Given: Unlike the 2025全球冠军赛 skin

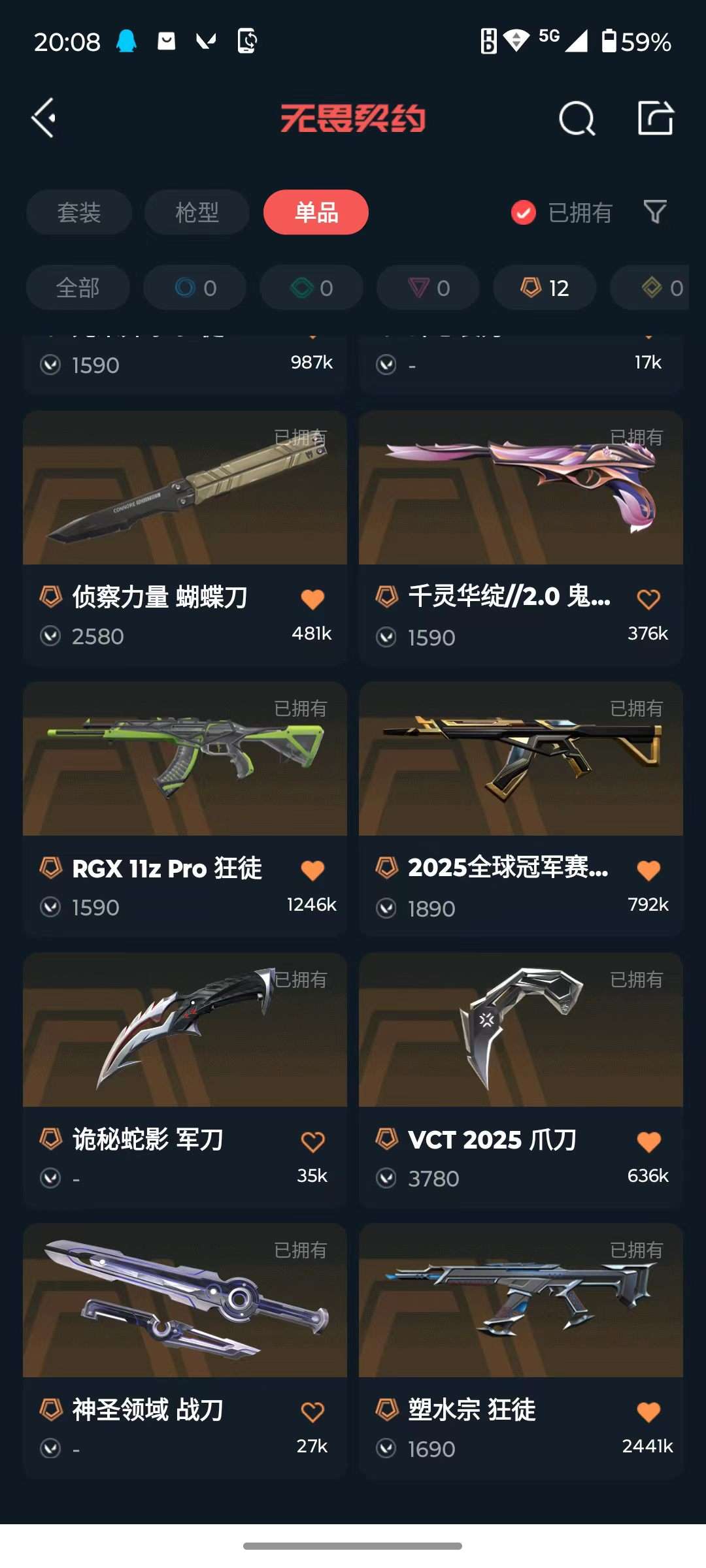Looking at the screenshot, I should [648, 870].
